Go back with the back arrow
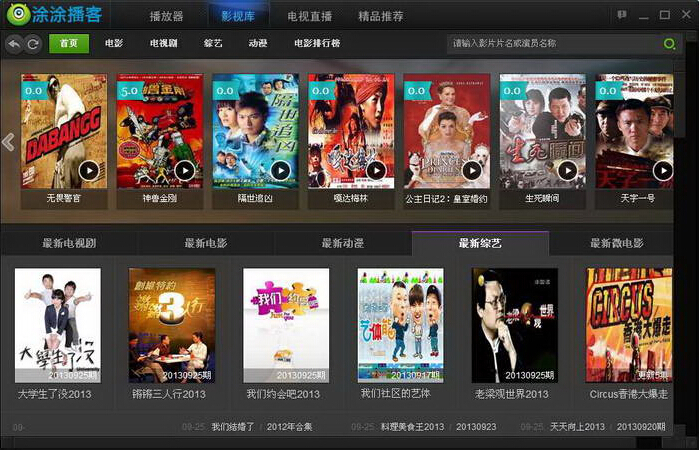Screen dimensions: 700x450 coord(14,44)
